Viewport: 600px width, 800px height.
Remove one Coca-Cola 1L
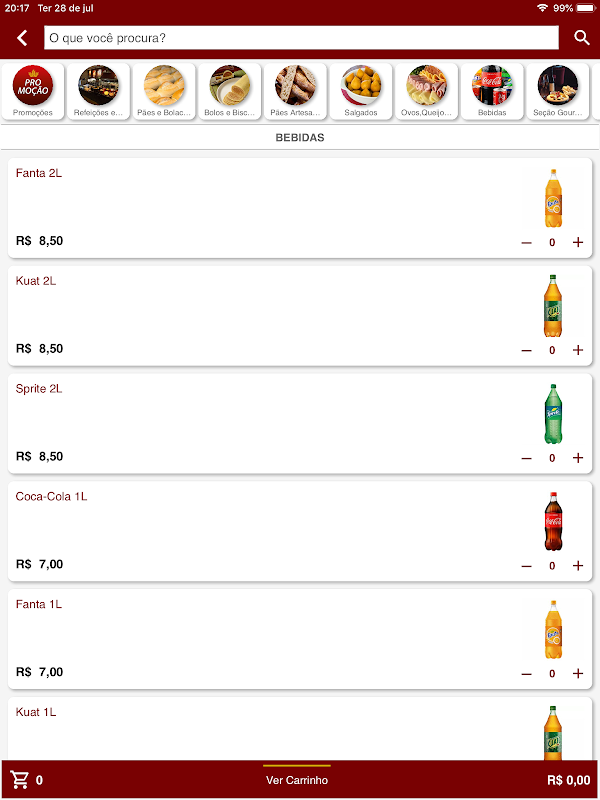527,566
